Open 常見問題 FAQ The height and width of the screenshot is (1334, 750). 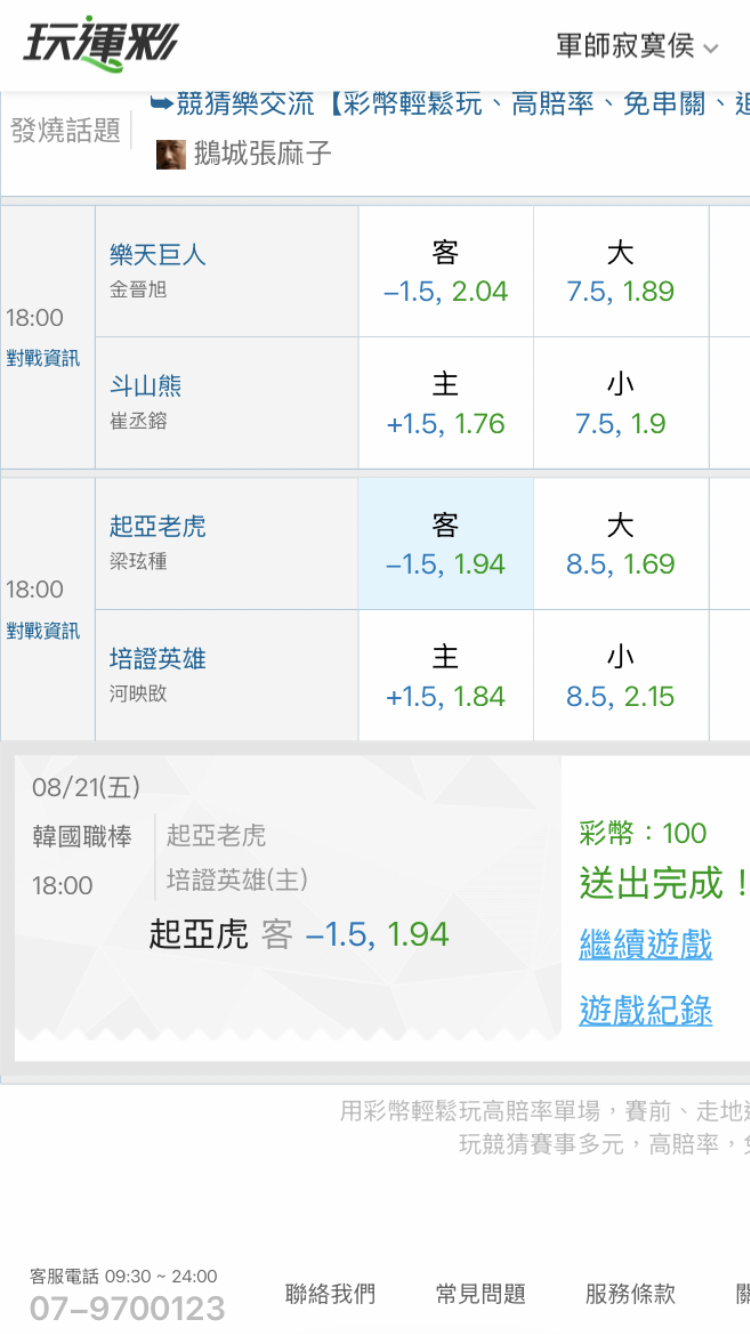[481, 1294]
